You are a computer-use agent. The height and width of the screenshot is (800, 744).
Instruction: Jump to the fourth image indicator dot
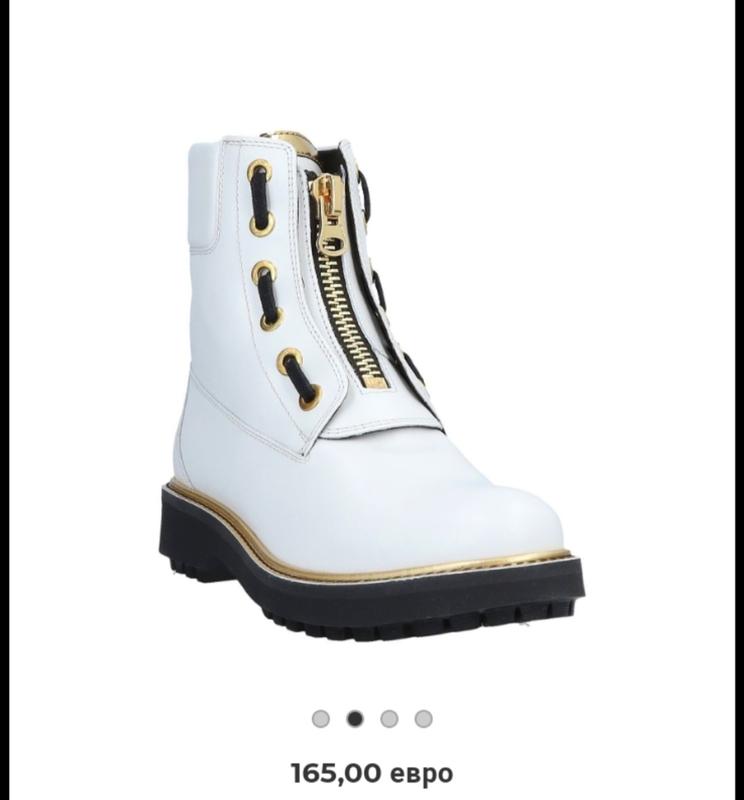423,718
